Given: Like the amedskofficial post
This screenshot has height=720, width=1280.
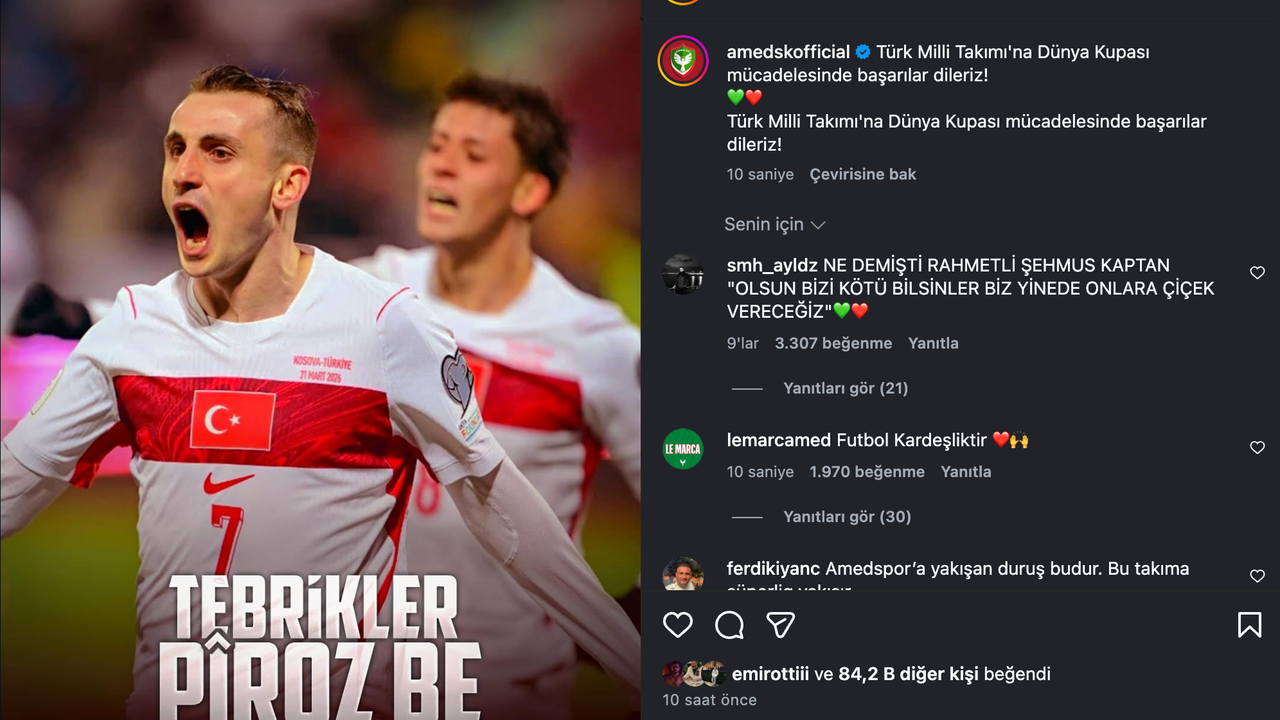Looking at the screenshot, I should pos(678,625).
